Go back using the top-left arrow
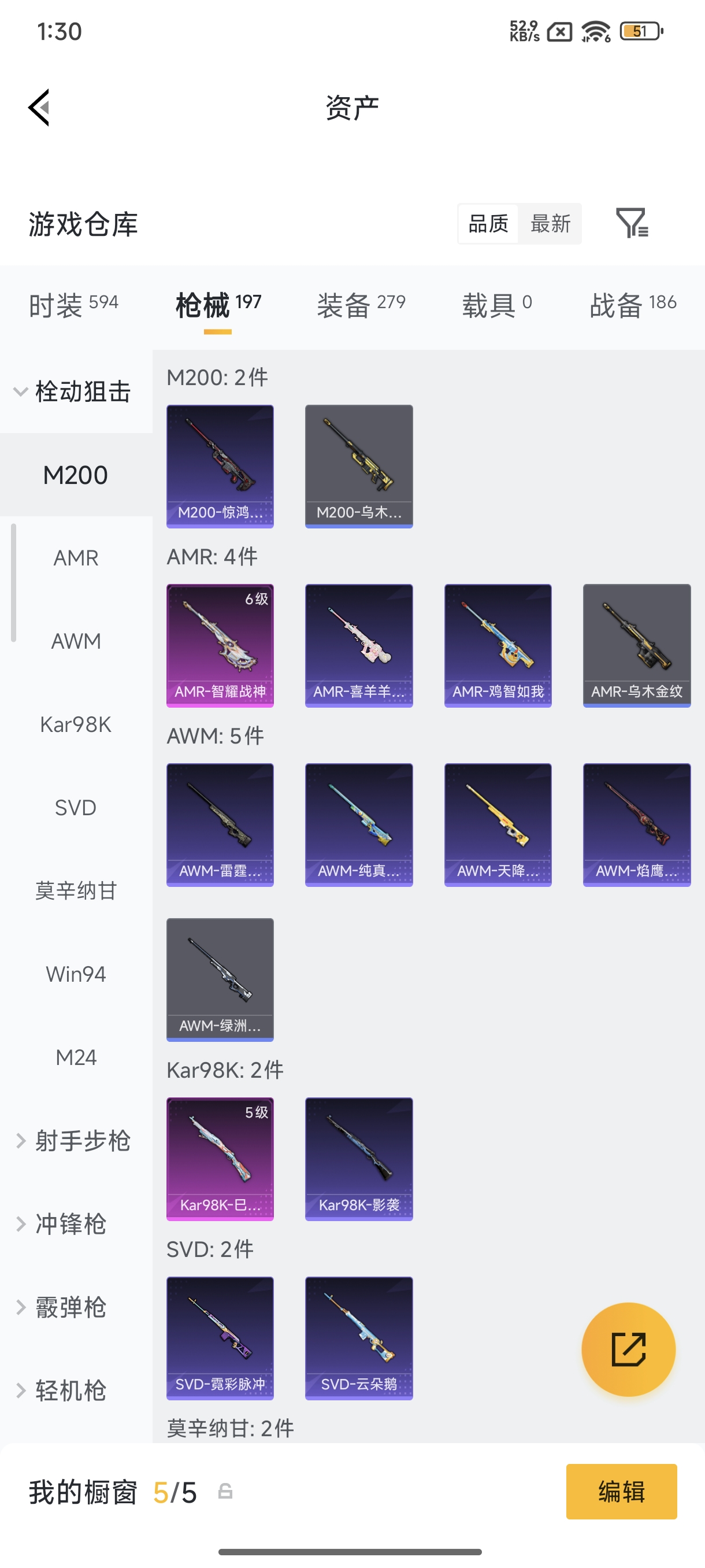705x1568 pixels. (39, 108)
